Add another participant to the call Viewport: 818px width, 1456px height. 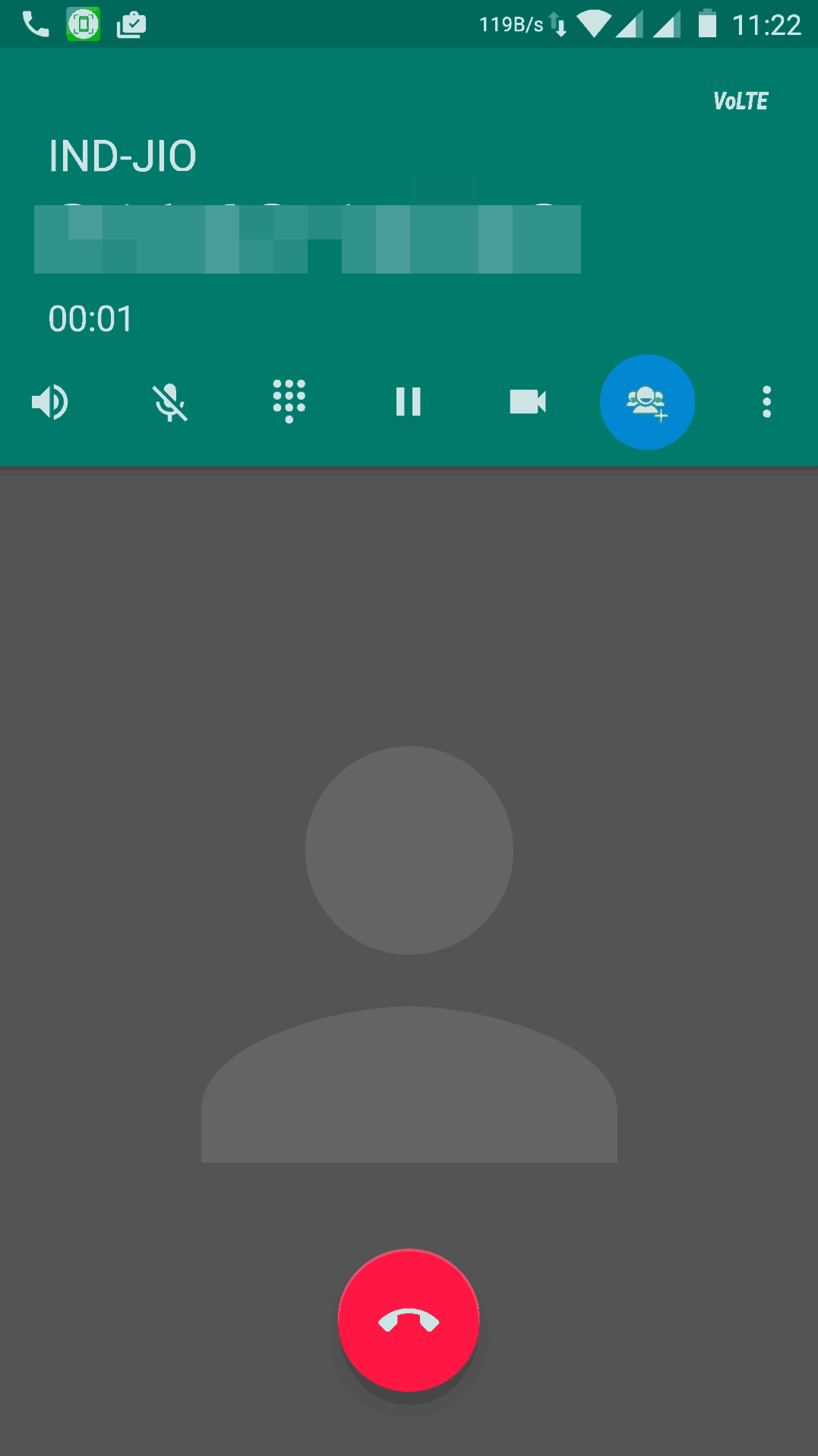(x=647, y=402)
